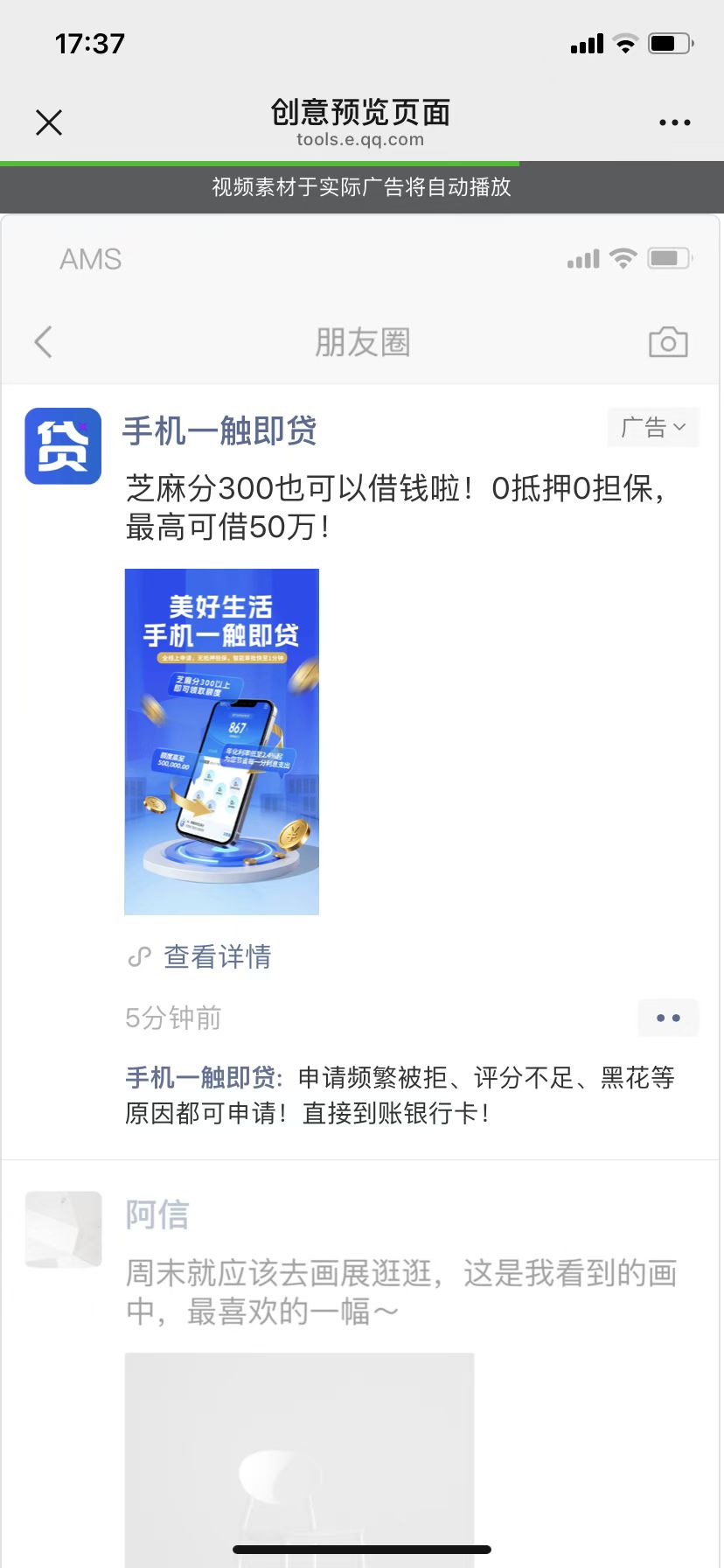Open 阿信's profile name

click(x=157, y=1214)
